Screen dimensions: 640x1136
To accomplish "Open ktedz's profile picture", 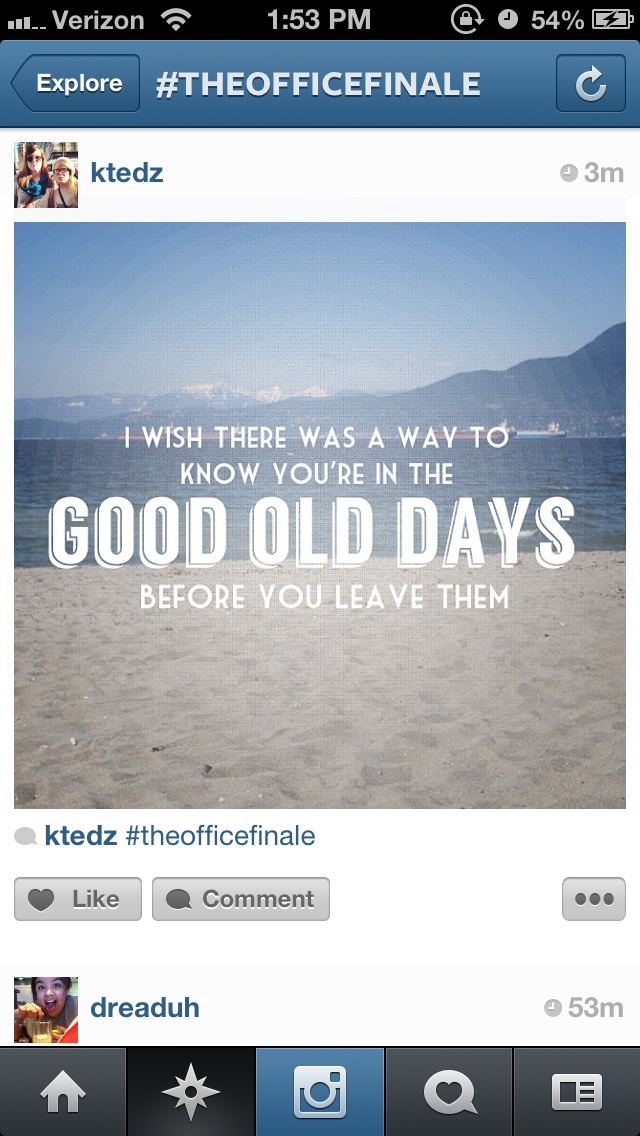I will pyautogui.click(x=45, y=174).
